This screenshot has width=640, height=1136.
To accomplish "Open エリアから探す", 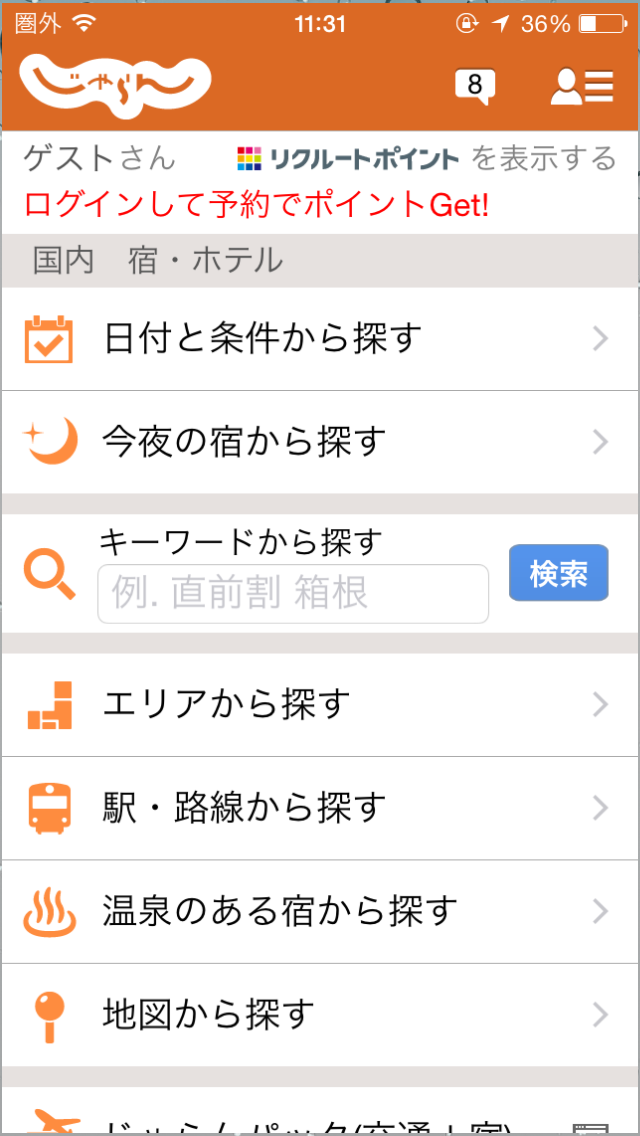I will pos(320,704).
